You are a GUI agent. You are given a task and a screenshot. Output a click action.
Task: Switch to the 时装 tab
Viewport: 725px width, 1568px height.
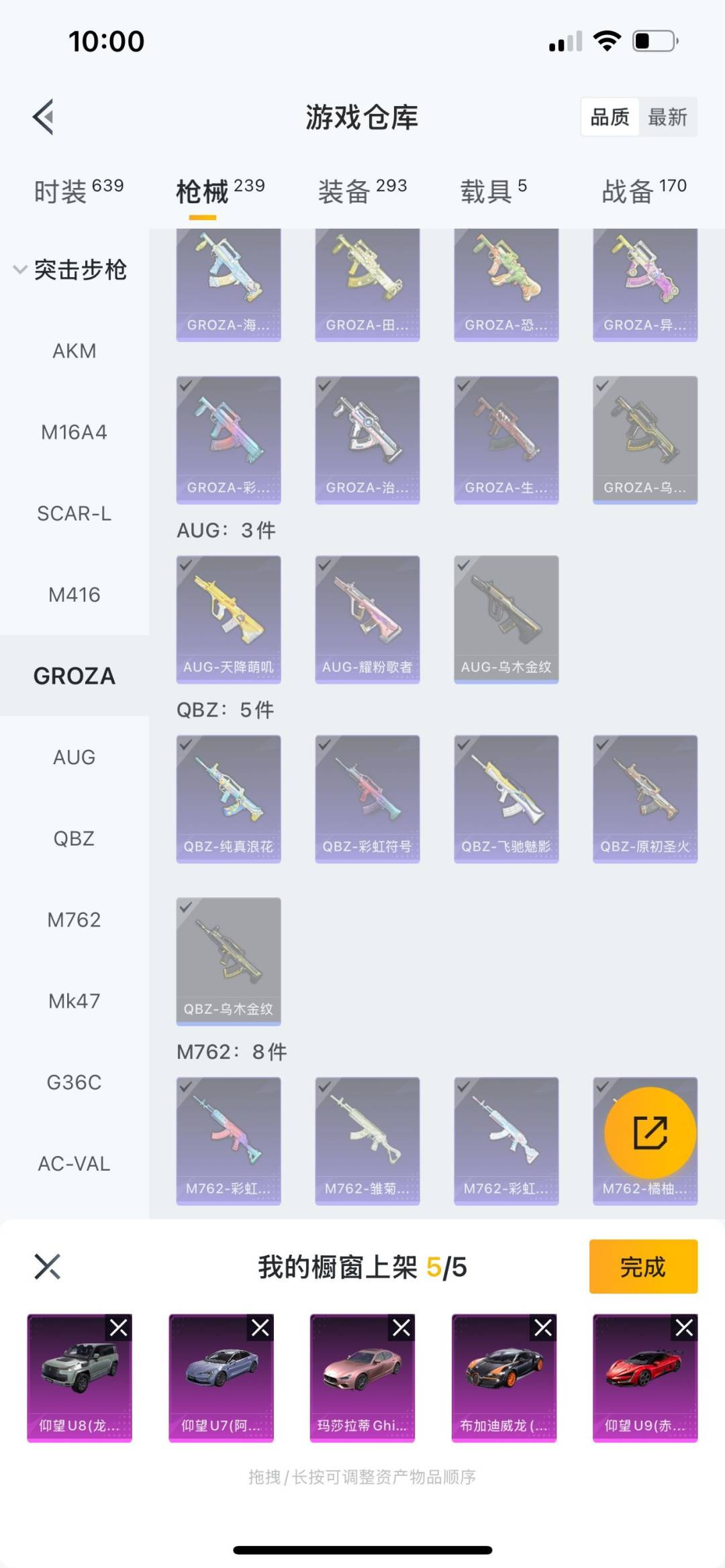coord(78,191)
